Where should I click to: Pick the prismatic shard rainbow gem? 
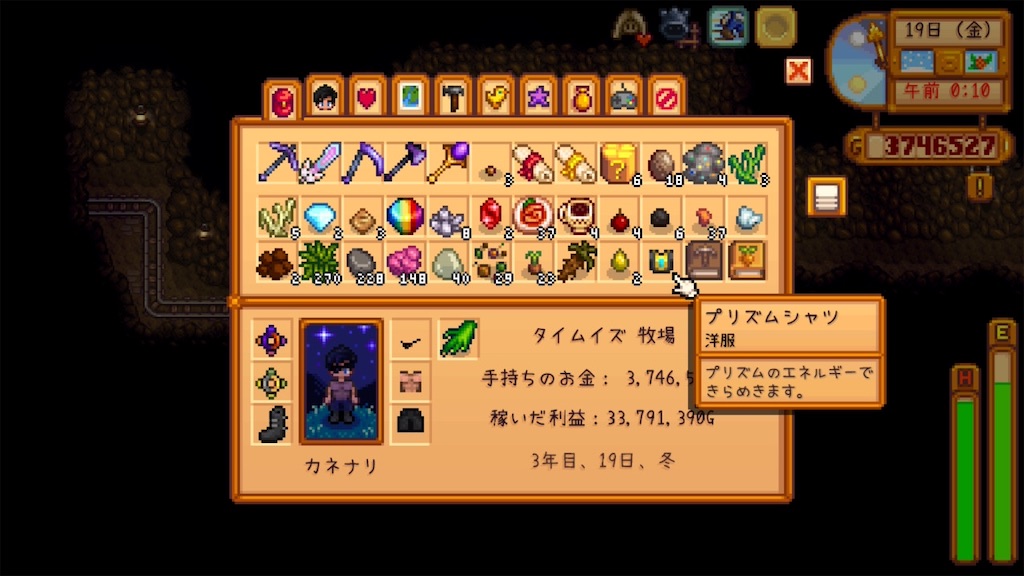(404, 213)
